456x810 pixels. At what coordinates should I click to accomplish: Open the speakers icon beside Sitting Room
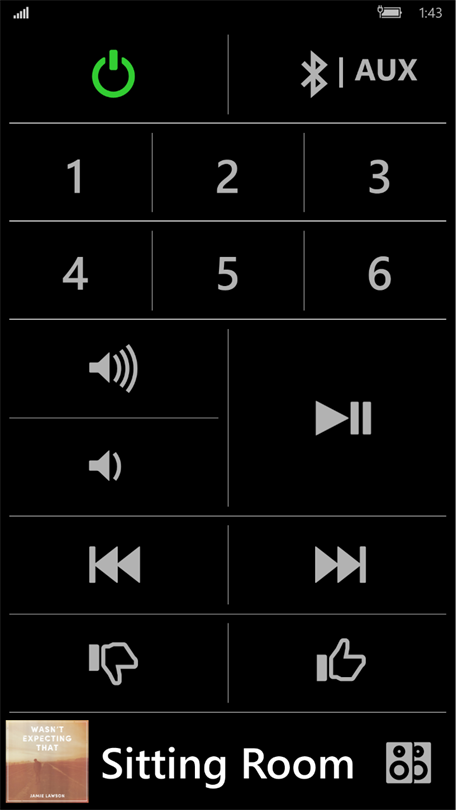408,763
